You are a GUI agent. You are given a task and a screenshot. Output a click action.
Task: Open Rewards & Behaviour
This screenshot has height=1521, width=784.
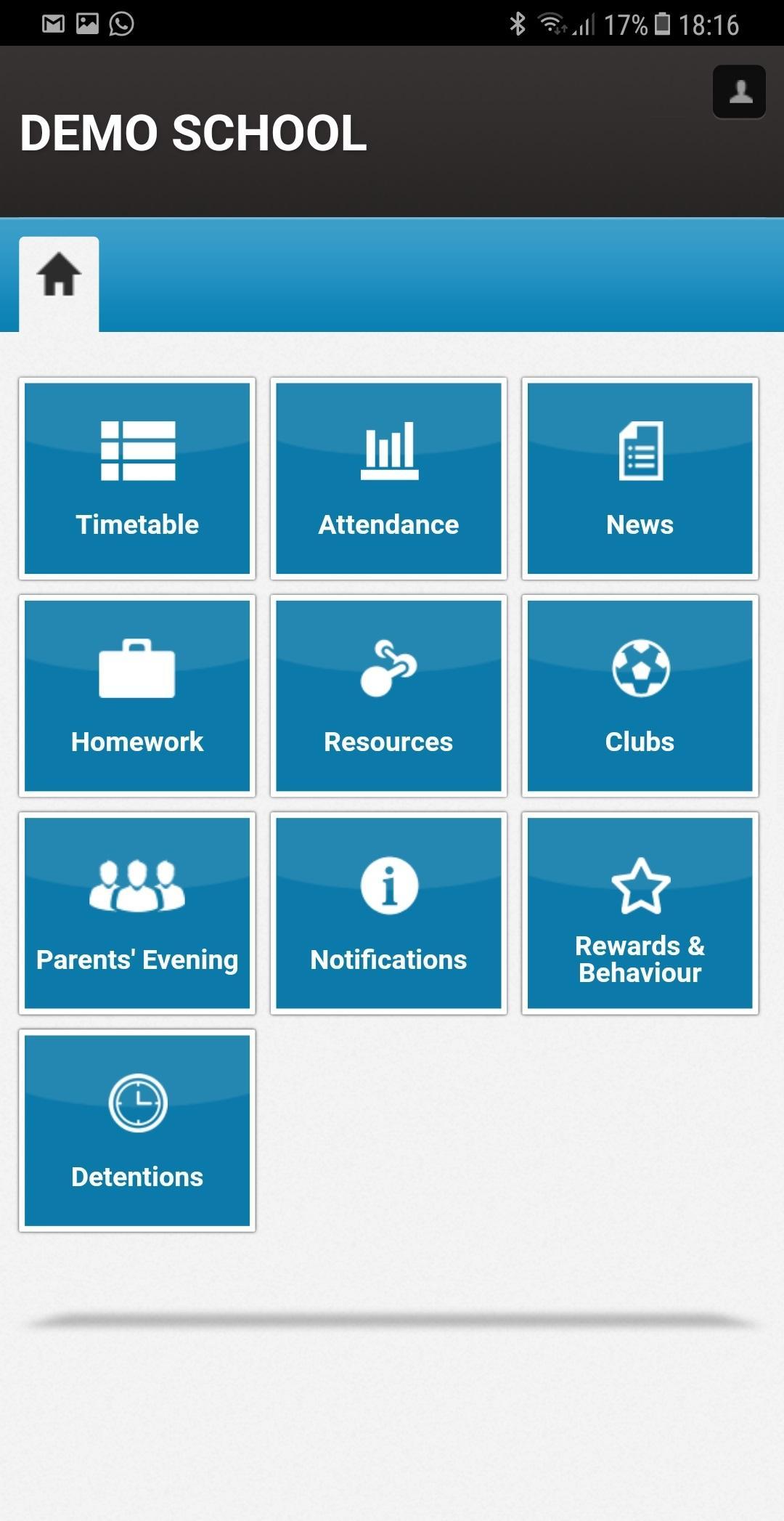point(640,914)
